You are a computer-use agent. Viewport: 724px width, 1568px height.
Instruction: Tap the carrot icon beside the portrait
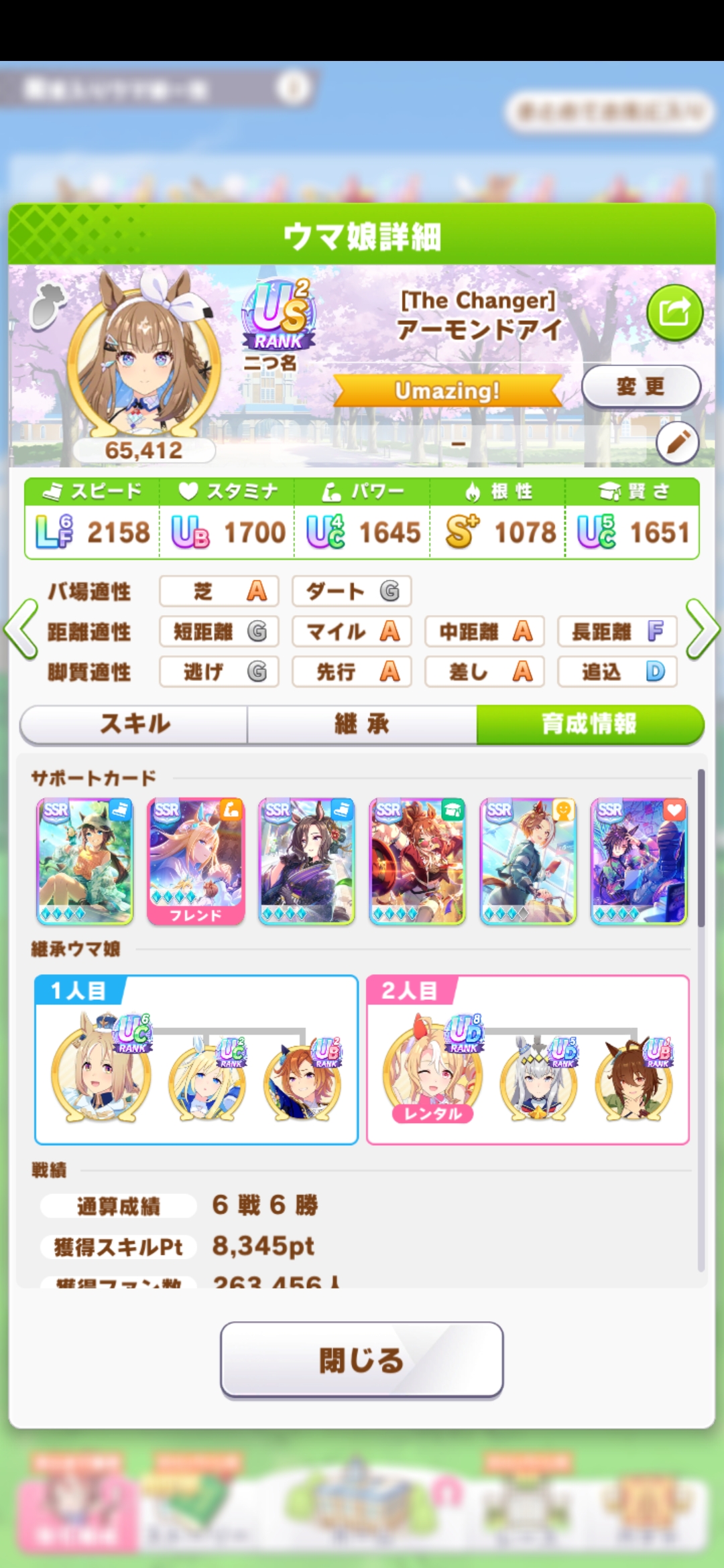[47, 306]
